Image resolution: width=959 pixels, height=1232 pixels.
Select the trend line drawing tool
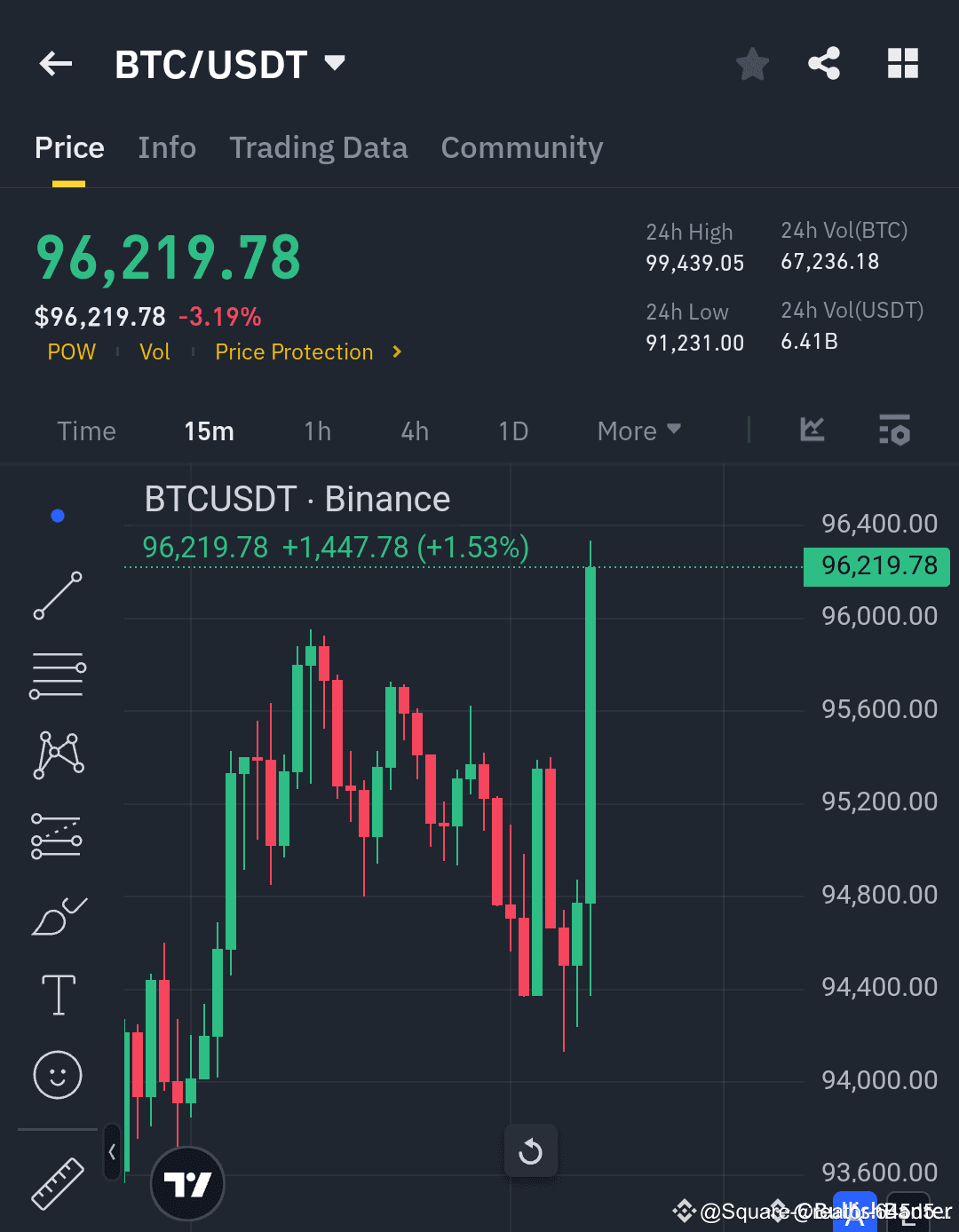[x=57, y=593]
